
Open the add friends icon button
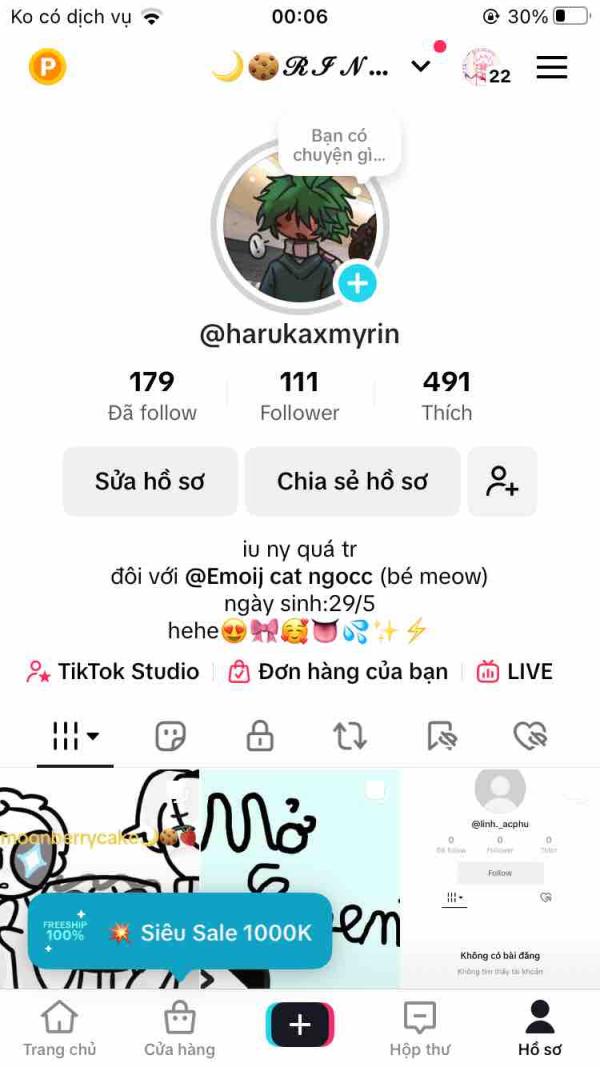coord(502,481)
